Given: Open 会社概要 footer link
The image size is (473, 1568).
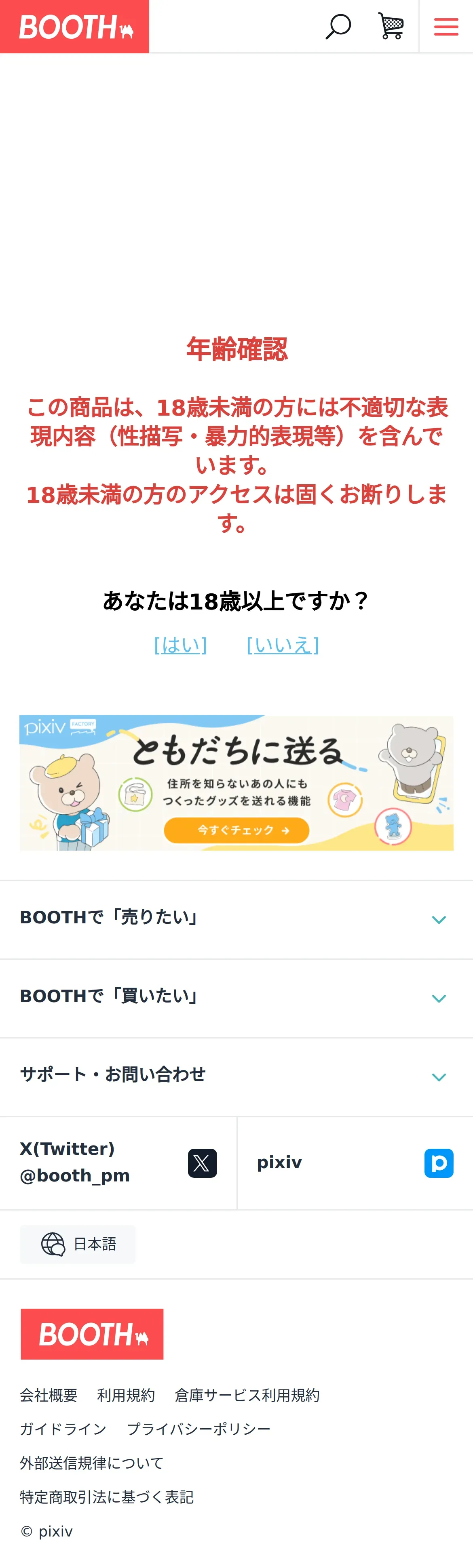Looking at the screenshot, I should click(49, 1395).
